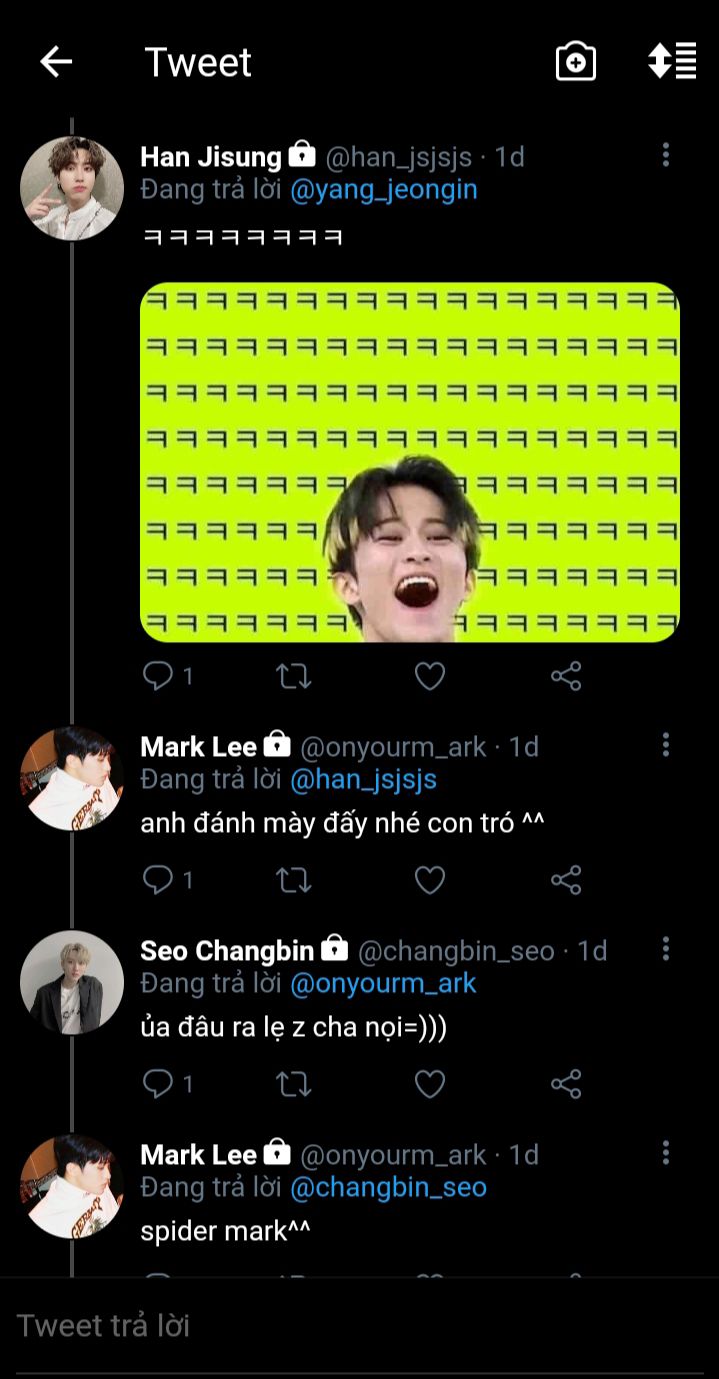719x1379 pixels.
Task: Like Mark Lee's "anh đánh mày" reply
Action: coord(430,880)
